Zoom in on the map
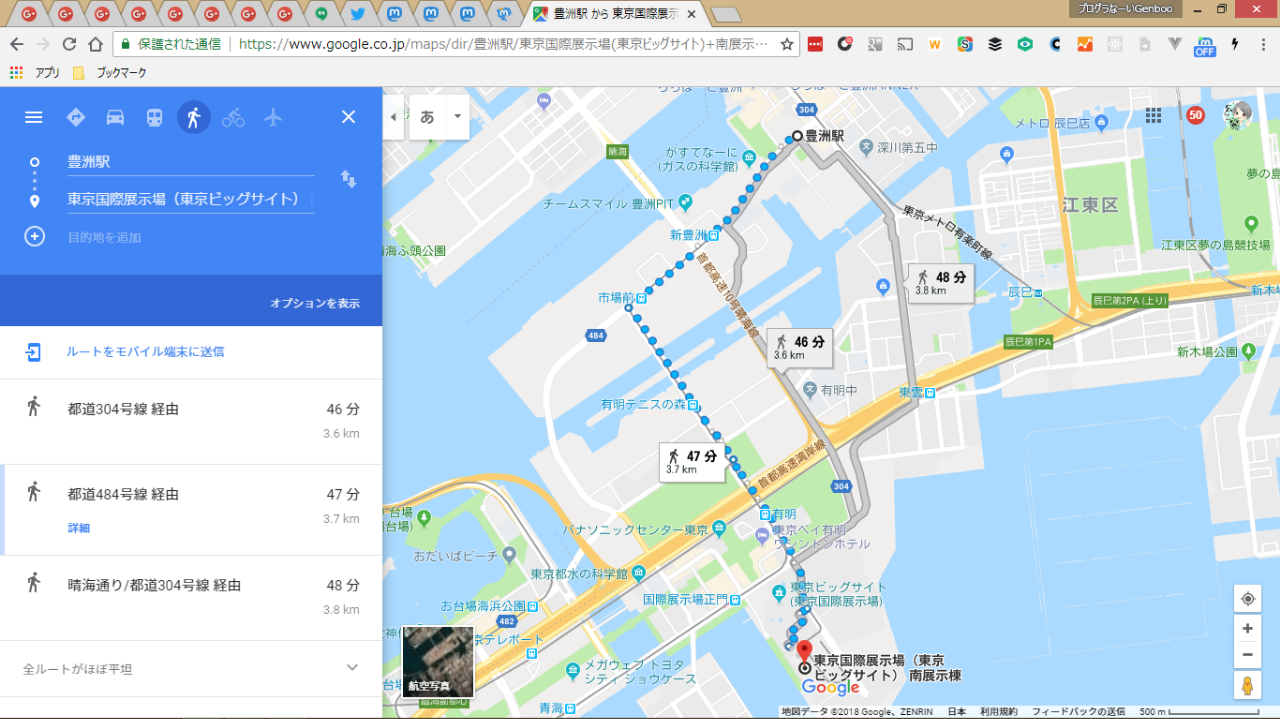The width and height of the screenshot is (1280, 719). pos(1247,629)
